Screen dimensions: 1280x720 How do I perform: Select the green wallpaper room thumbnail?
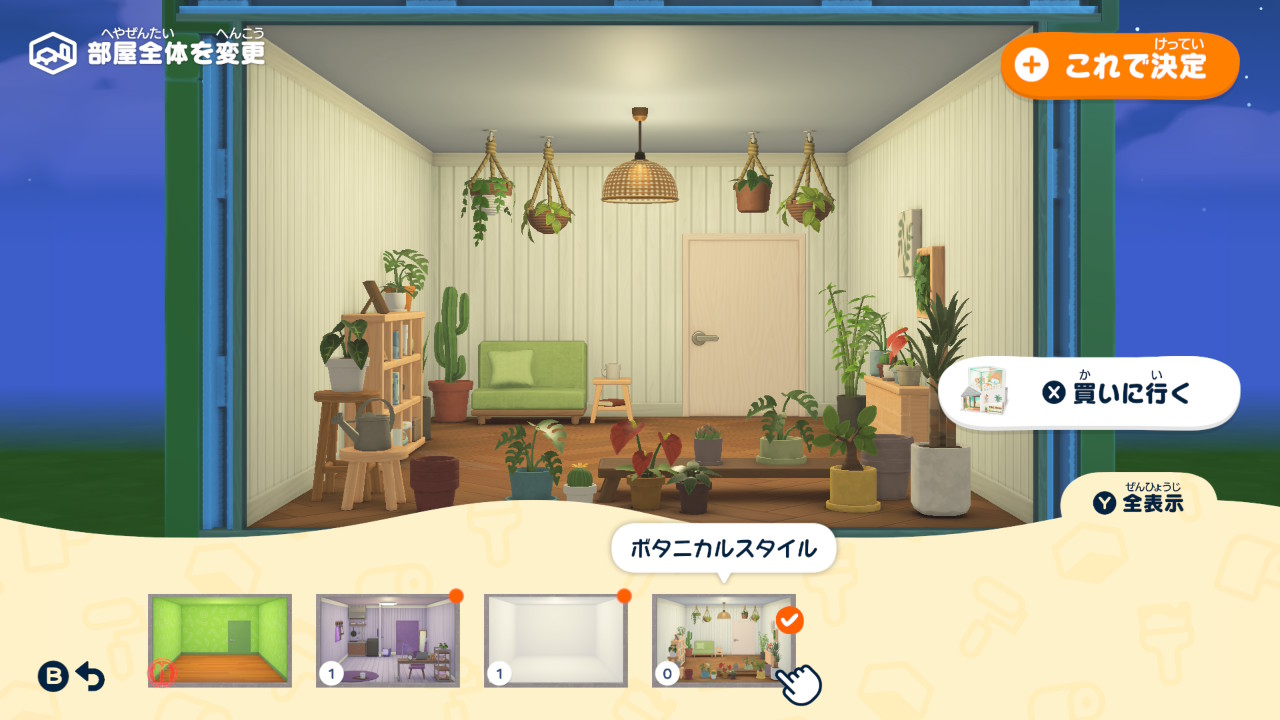click(220, 640)
